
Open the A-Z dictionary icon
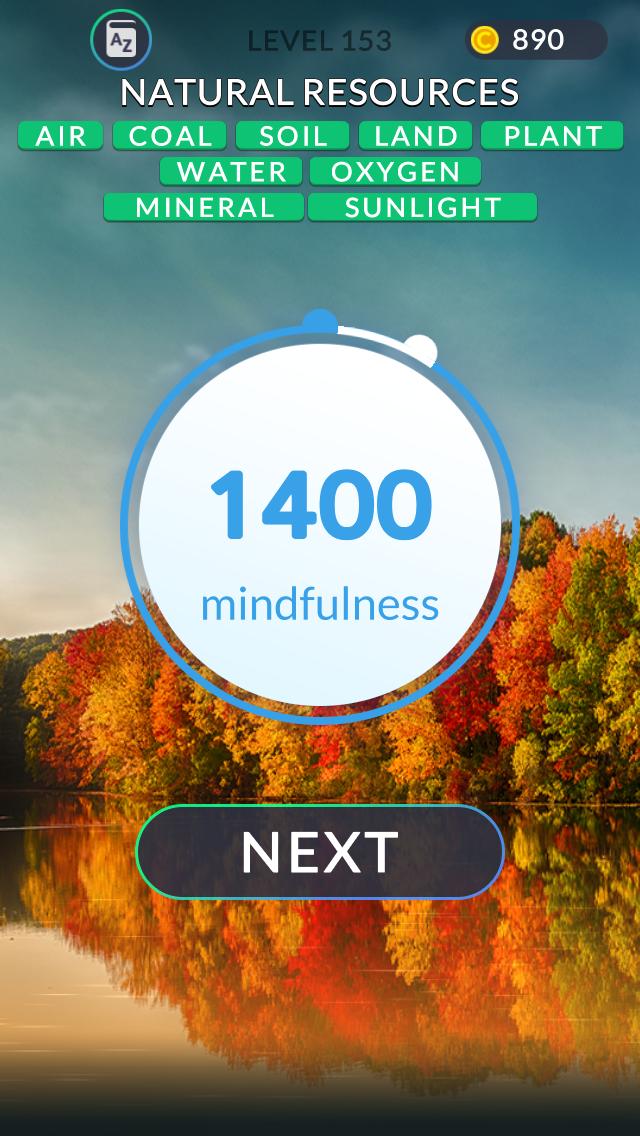tap(121, 40)
